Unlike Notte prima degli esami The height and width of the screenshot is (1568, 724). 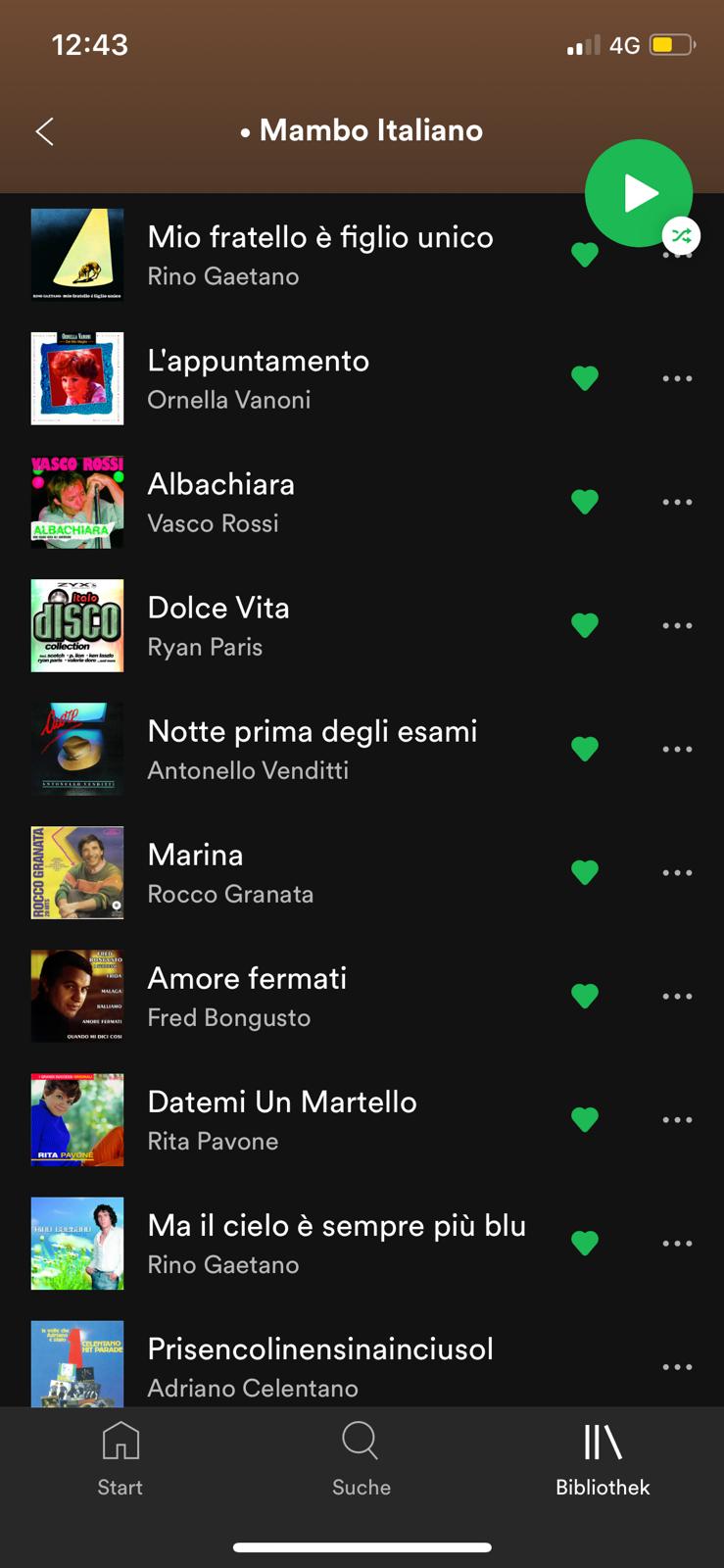585,749
